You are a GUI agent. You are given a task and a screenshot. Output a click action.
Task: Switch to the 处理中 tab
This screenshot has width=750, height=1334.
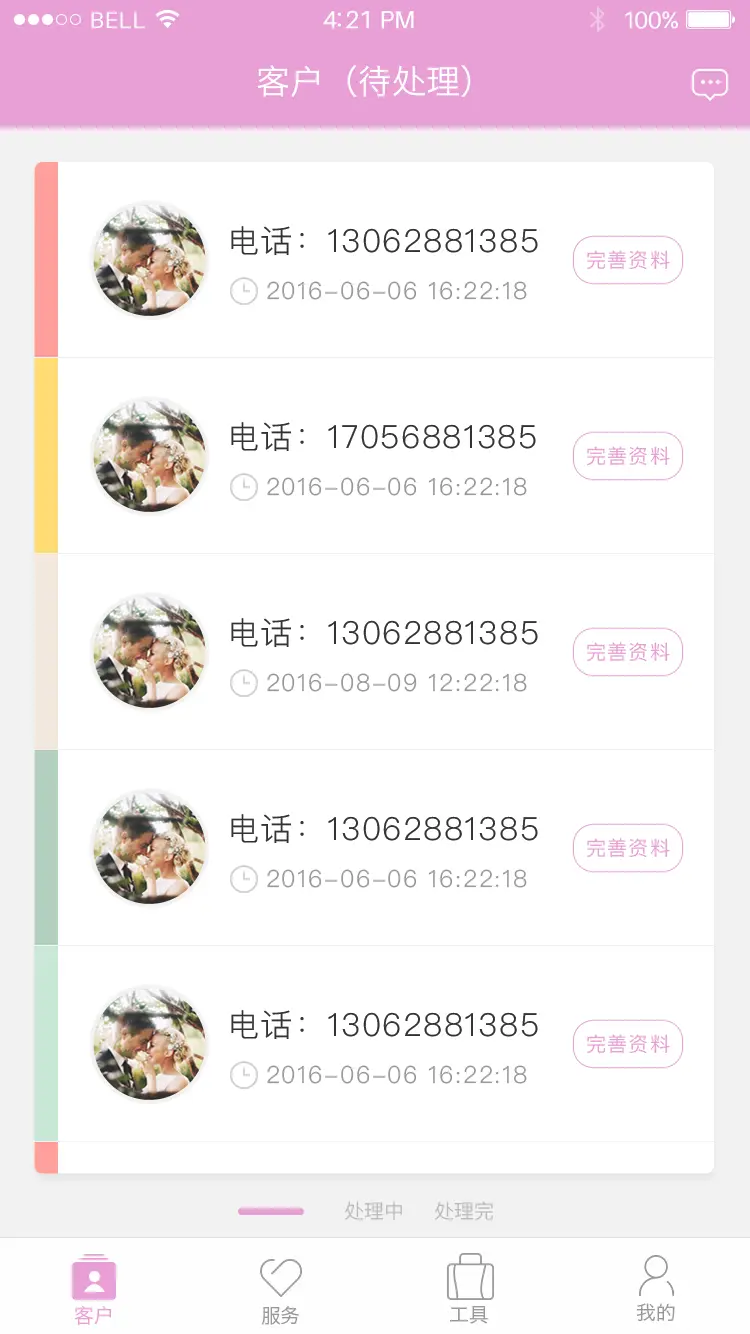(374, 1210)
